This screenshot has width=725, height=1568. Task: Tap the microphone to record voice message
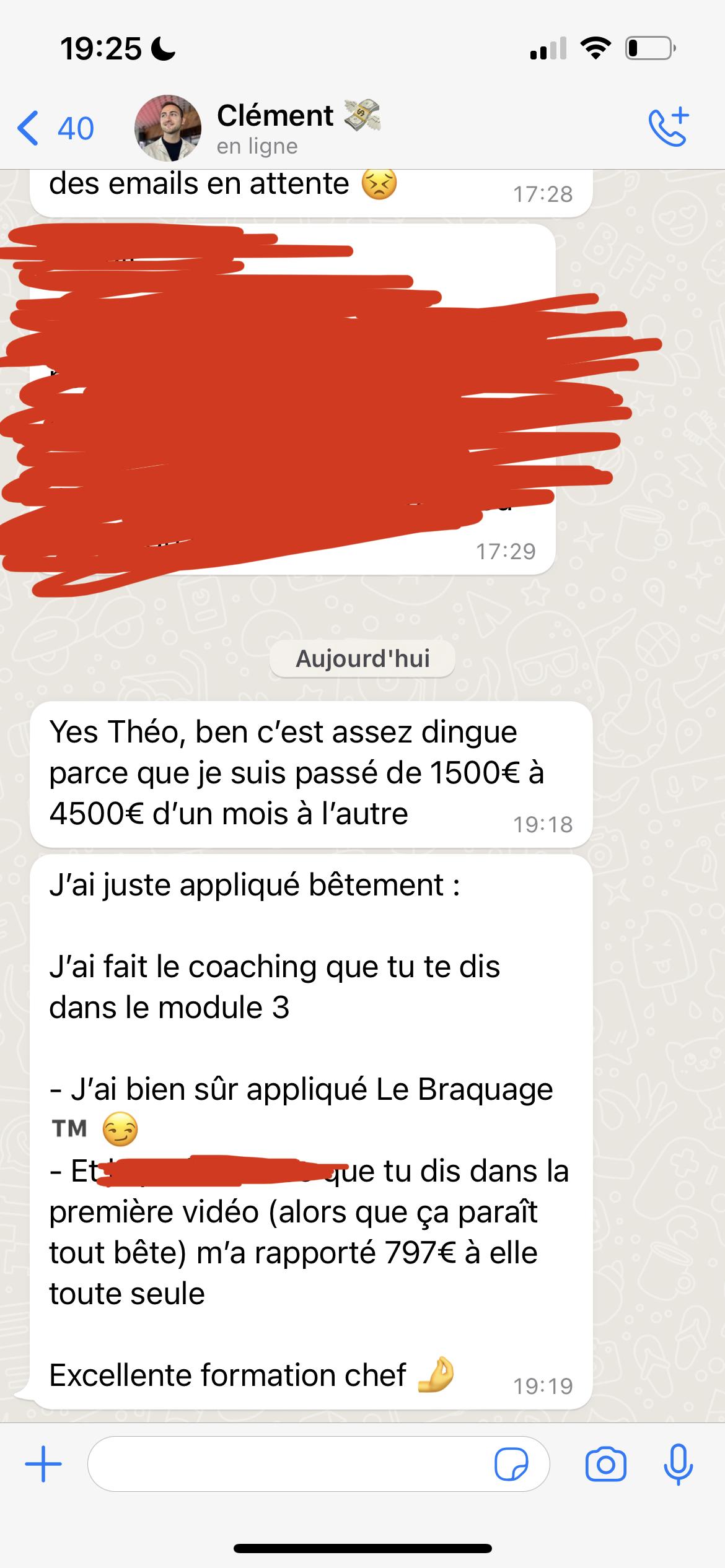[x=678, y=1464]
